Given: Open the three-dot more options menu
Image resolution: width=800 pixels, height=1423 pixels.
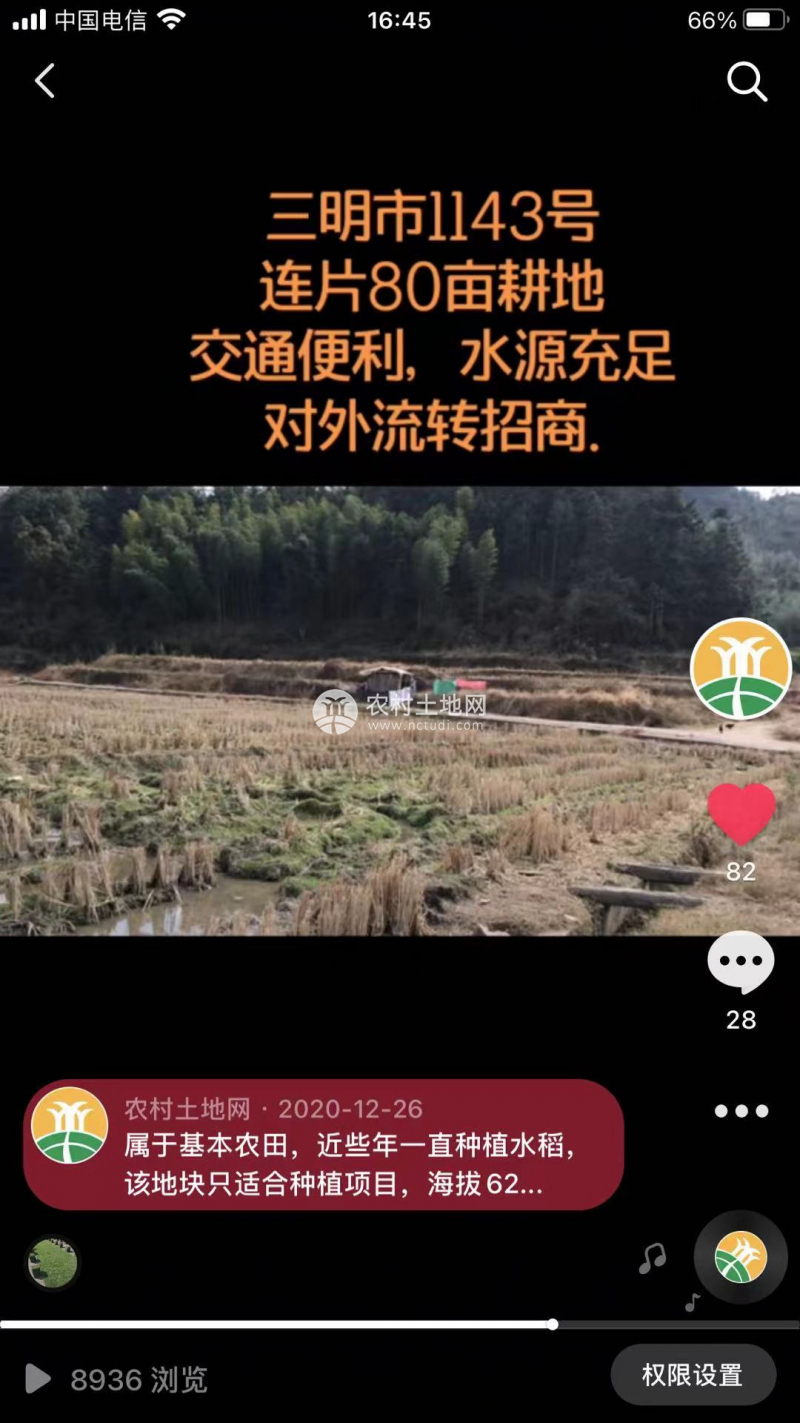Looking at the screenshot, I should click(x=741, y=1111).
